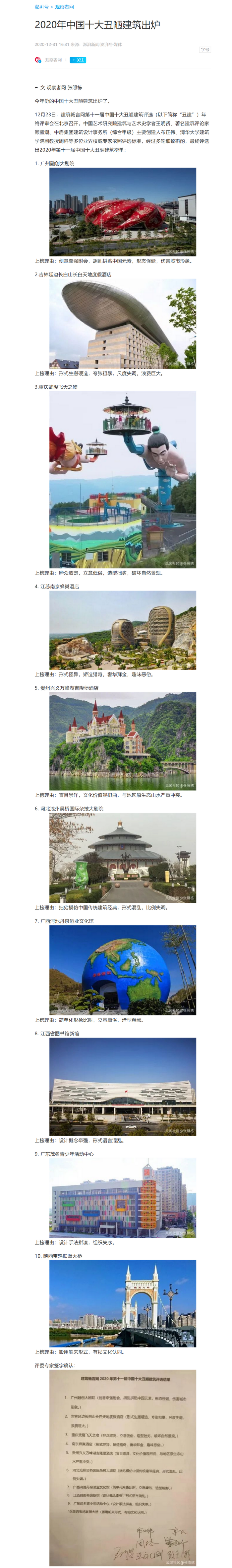
Task: View the 河北沧州吴桥国际杂技大剧院 photo
Action: [123, 858]
